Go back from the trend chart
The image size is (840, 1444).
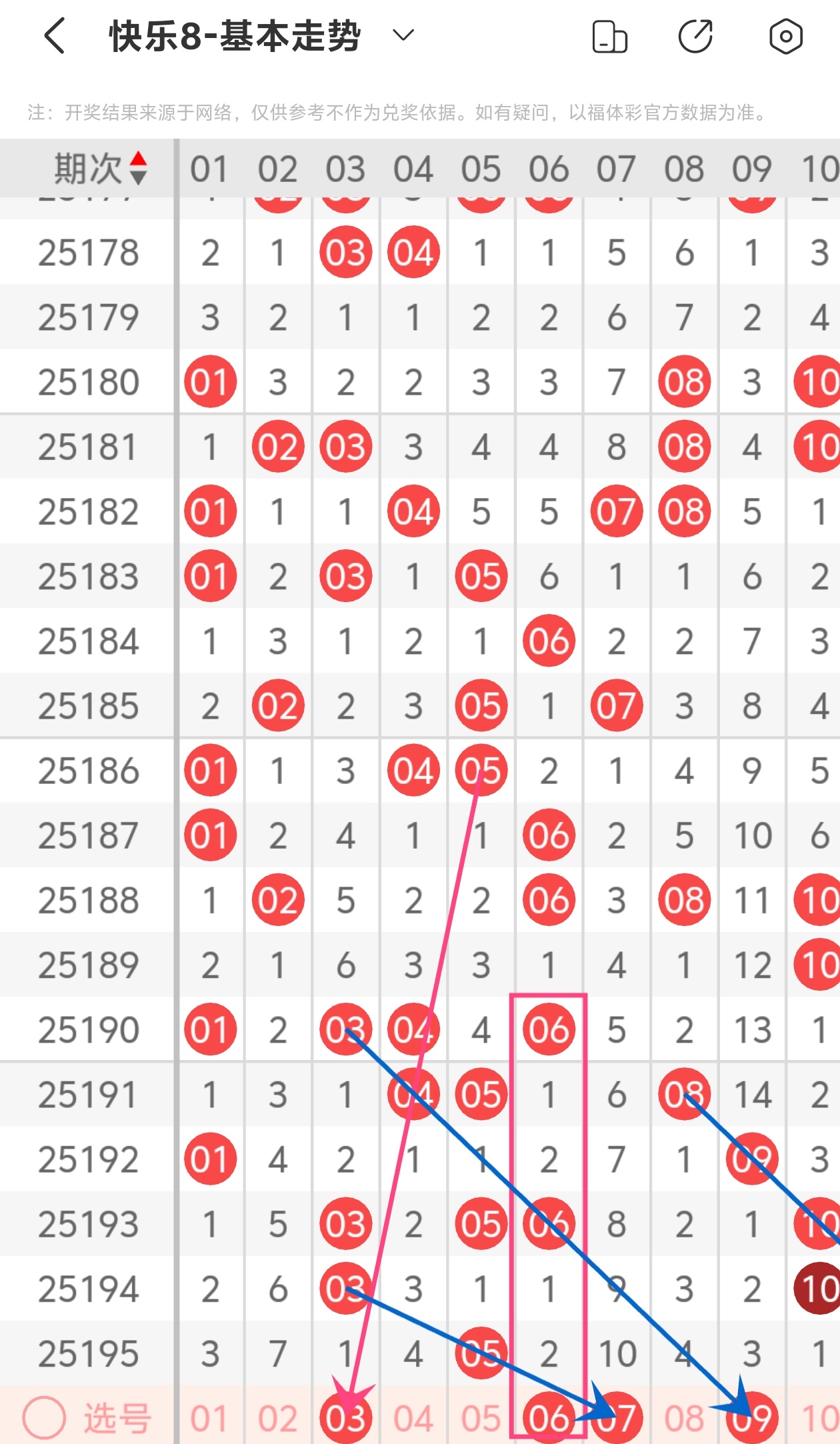(x=55, y=36)
